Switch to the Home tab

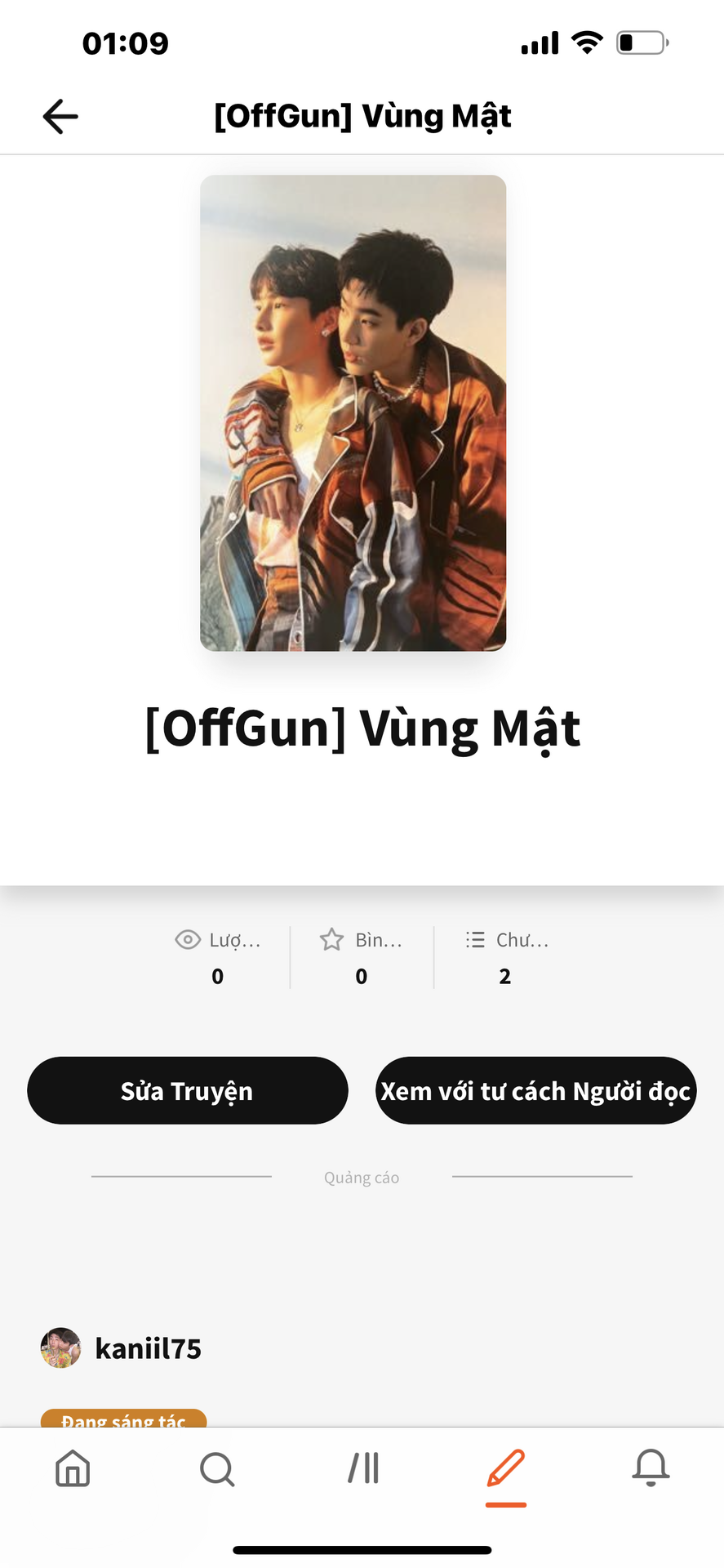73,1468
